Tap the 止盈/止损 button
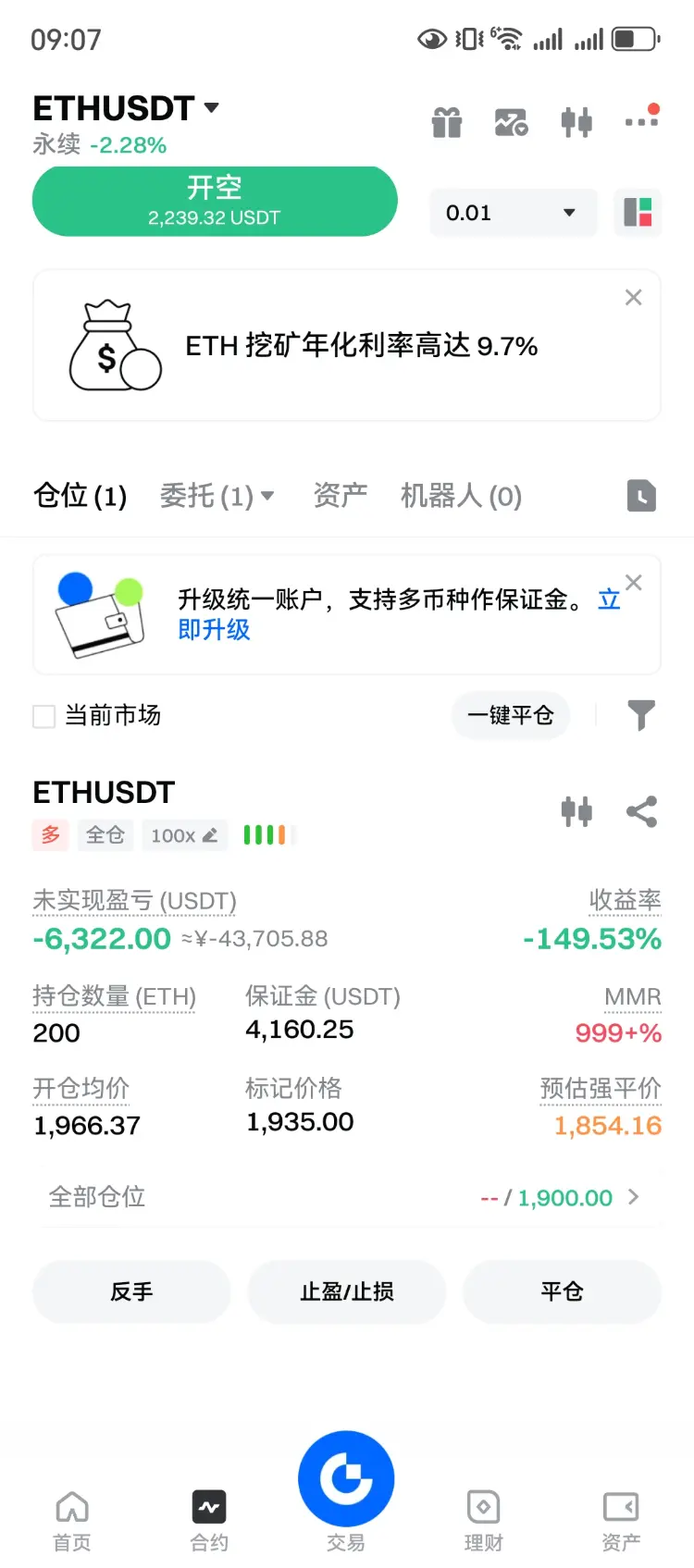The height and width of the screenshot is (1568, 694). tap(346, 1291)
